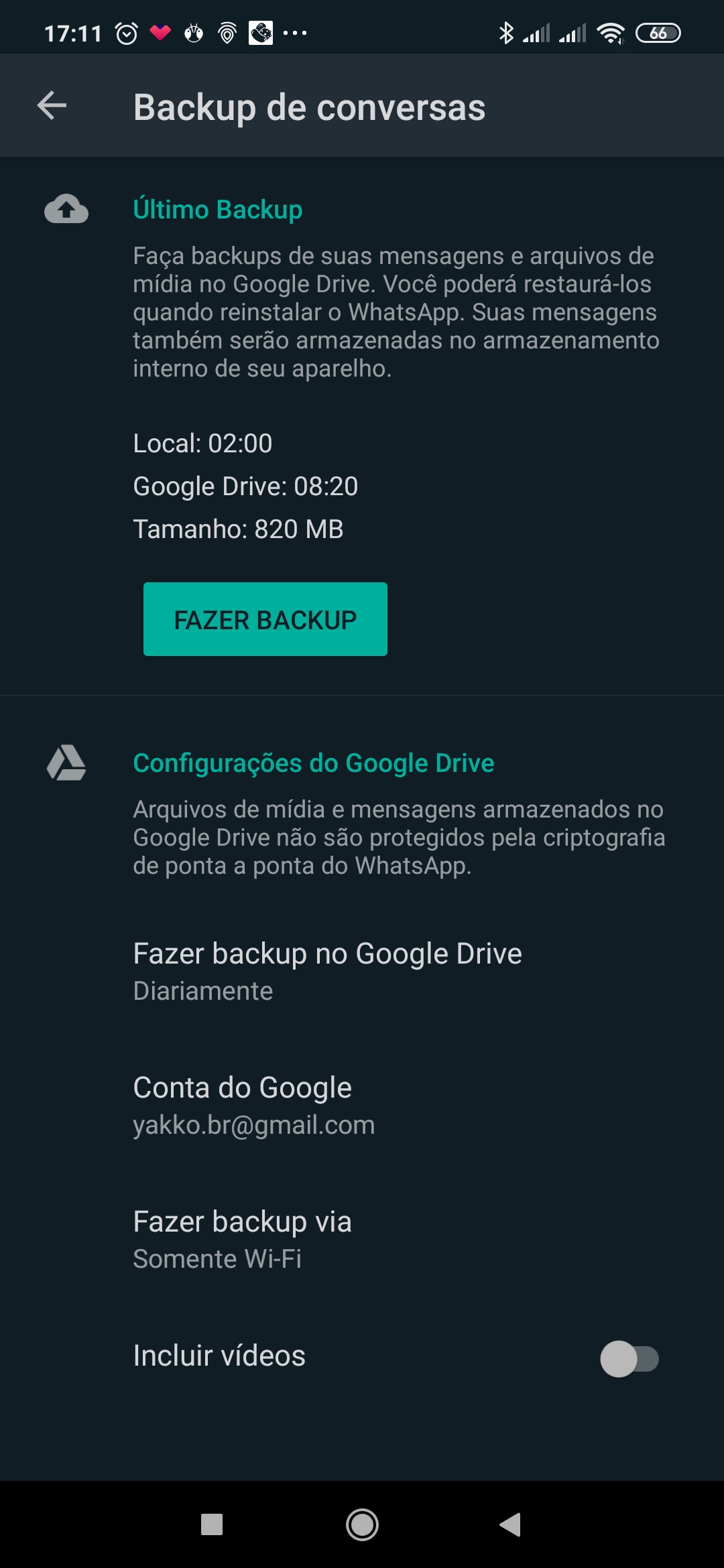The height and width of the screenshot is (1568, 724).
Task: Open Fazer backup via network setting
Action: pyautogui.click(x=242, y=1238)
